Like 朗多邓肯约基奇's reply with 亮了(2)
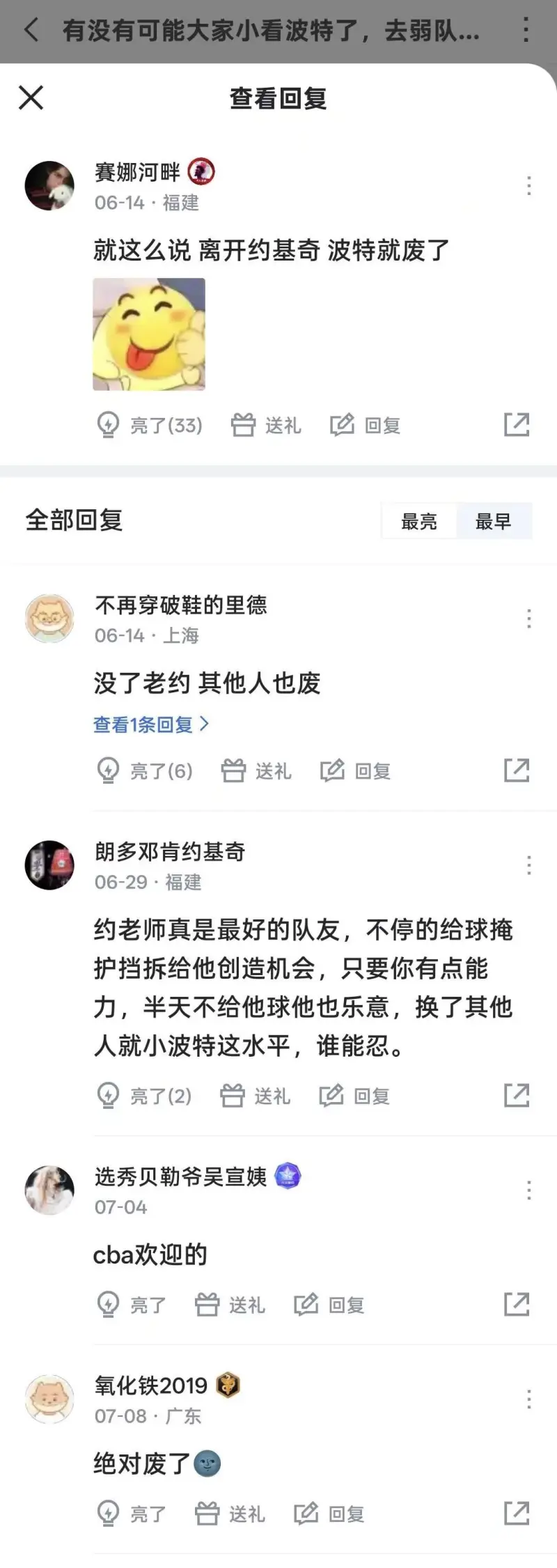The width and height of the screenshot is (557, 1568). [144, 1096]
